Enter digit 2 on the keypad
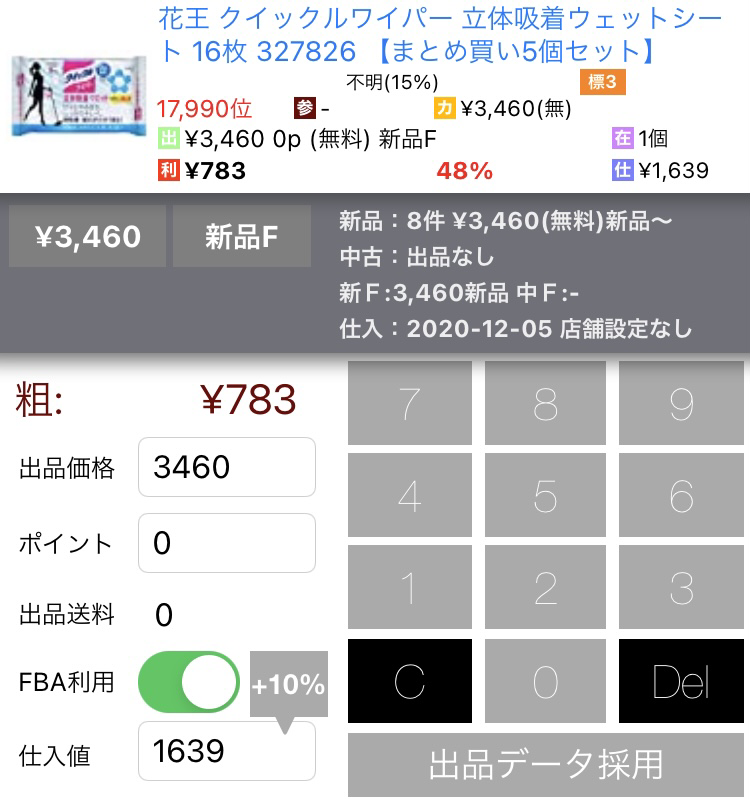The height and width of the screenshot is (799, 750). tap(545, 588)
